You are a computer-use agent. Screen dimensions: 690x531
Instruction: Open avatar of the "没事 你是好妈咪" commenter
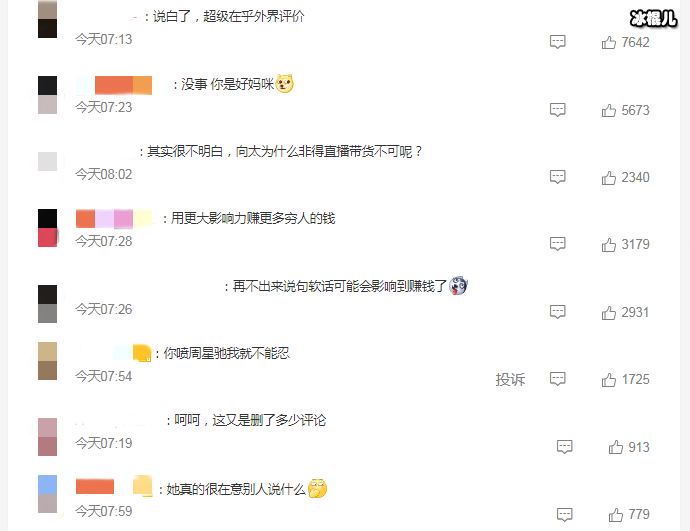point(48,95)
